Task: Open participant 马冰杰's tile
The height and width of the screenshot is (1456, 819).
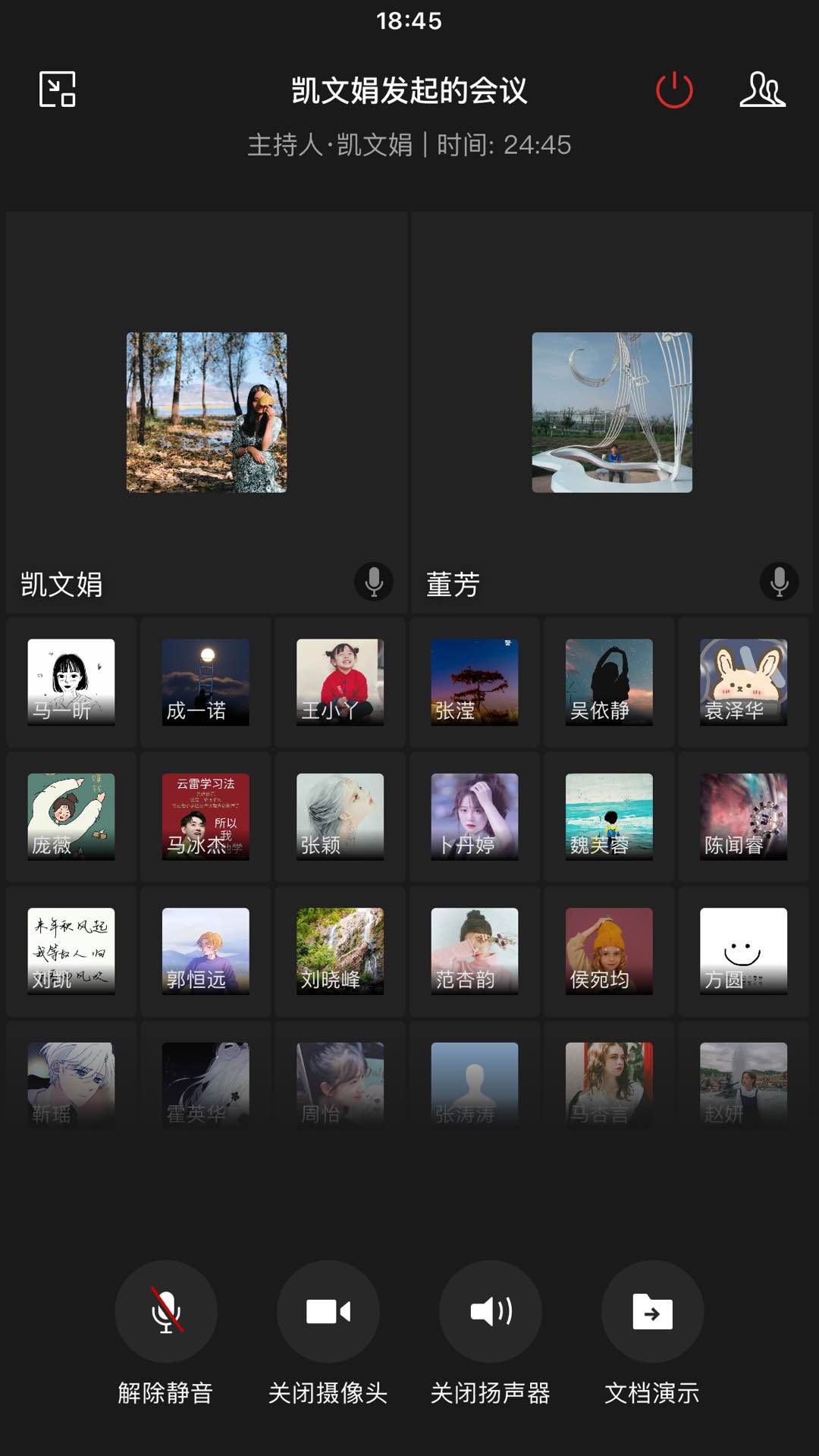Action: pos(206,816)
